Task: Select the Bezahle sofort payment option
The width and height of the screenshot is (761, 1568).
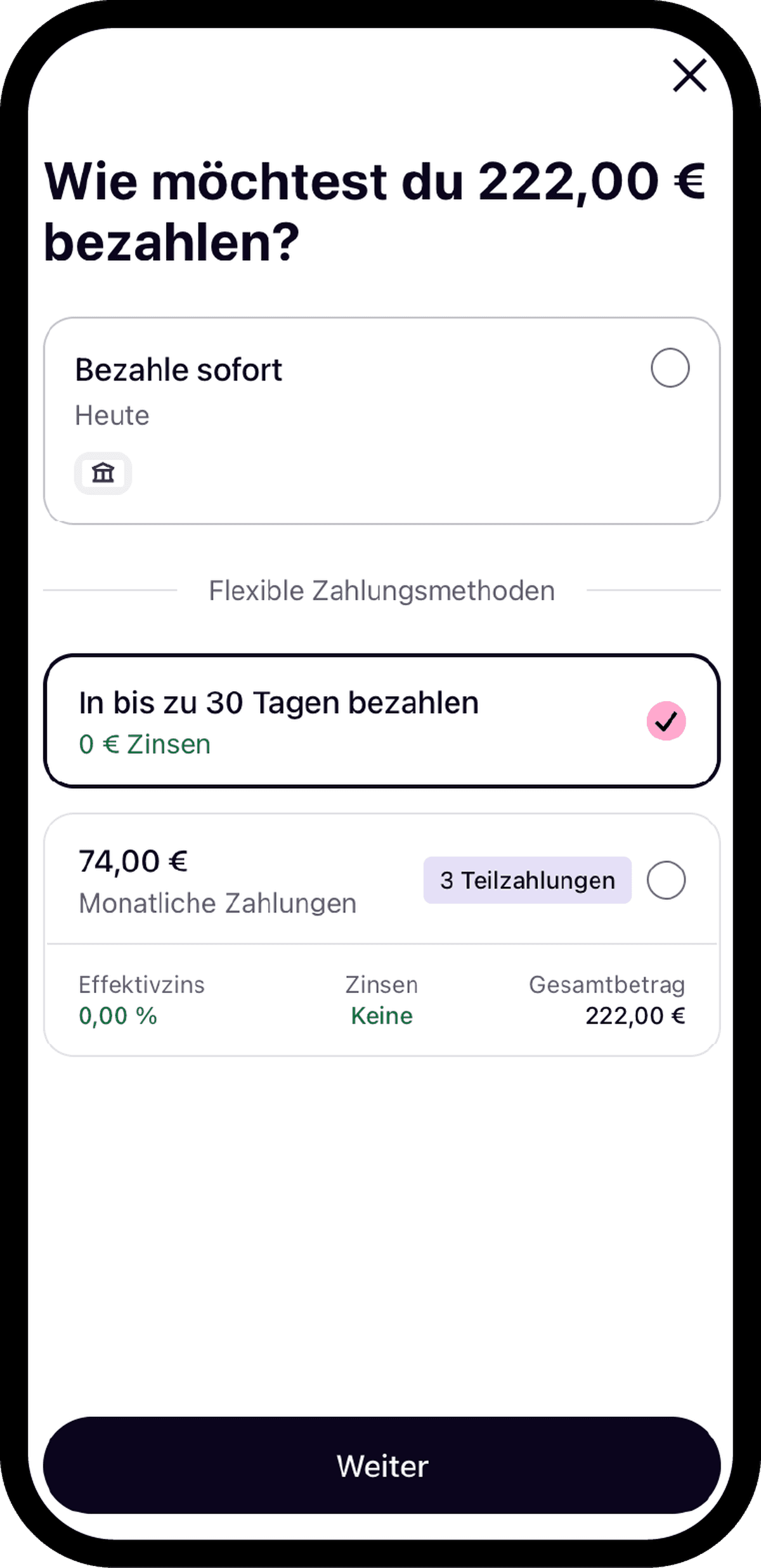Action: [670, 368]
